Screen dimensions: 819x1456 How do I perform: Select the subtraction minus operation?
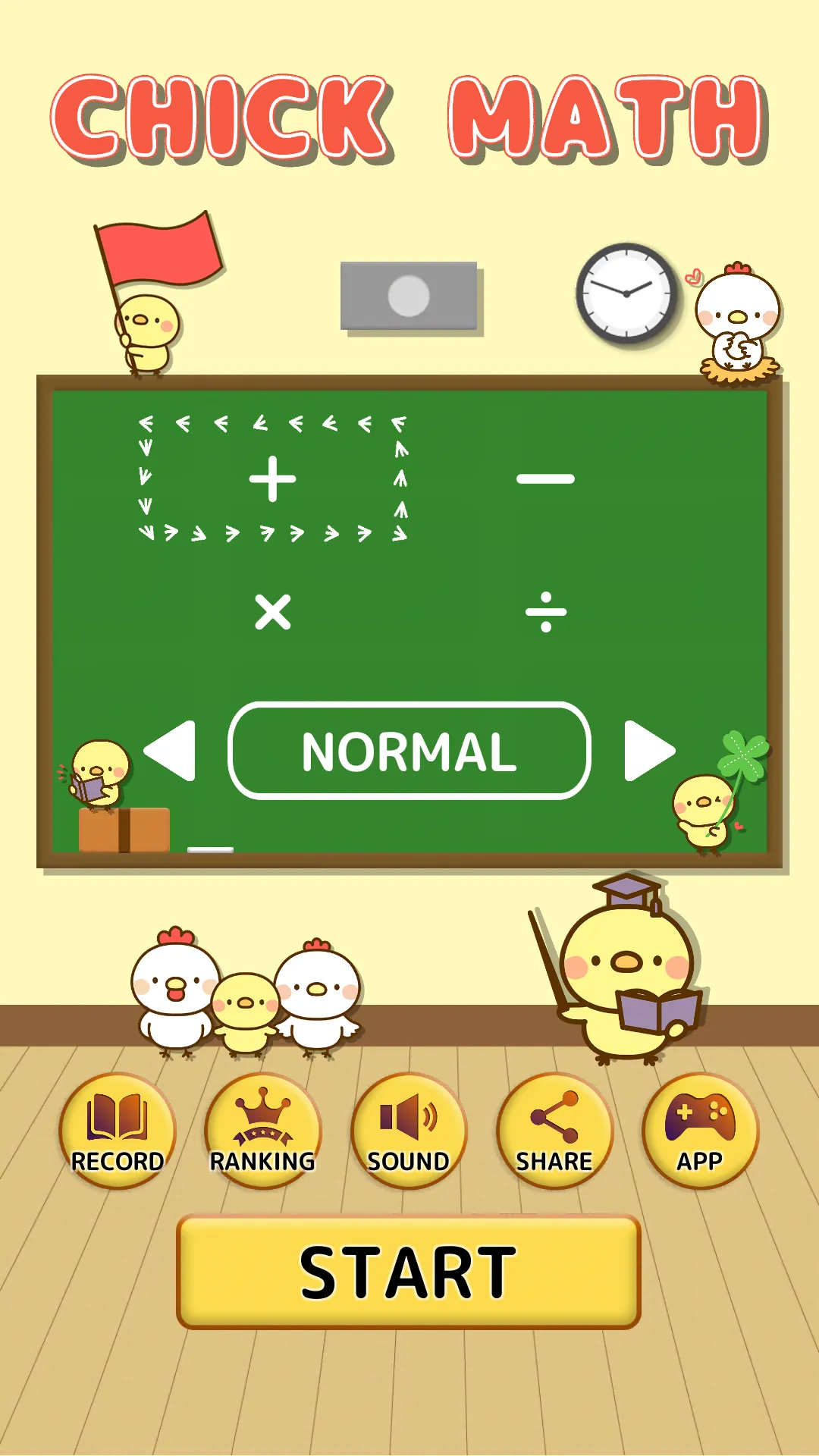coord(545,479)
